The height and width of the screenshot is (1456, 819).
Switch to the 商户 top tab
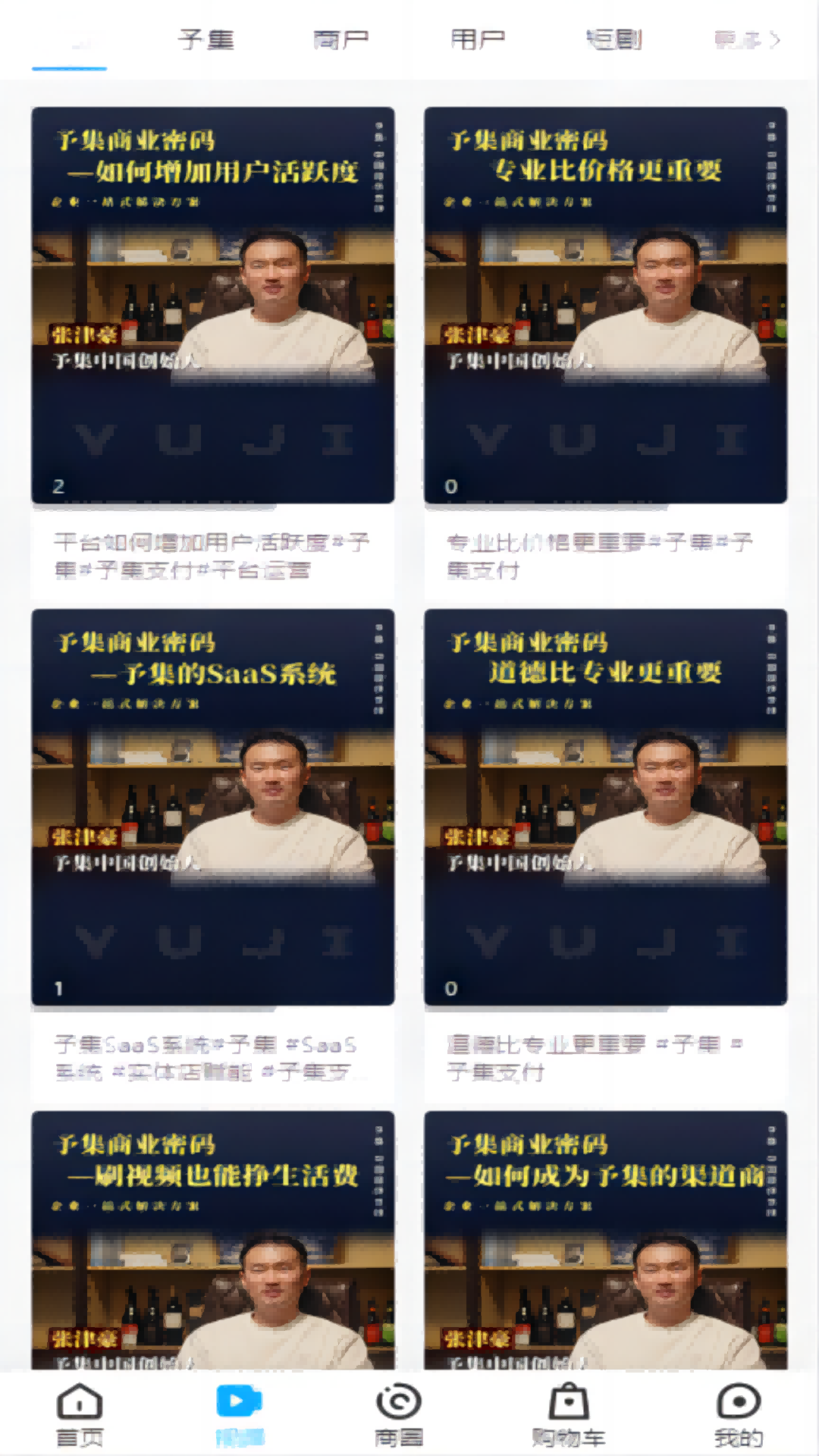click(x=341, y=39)
